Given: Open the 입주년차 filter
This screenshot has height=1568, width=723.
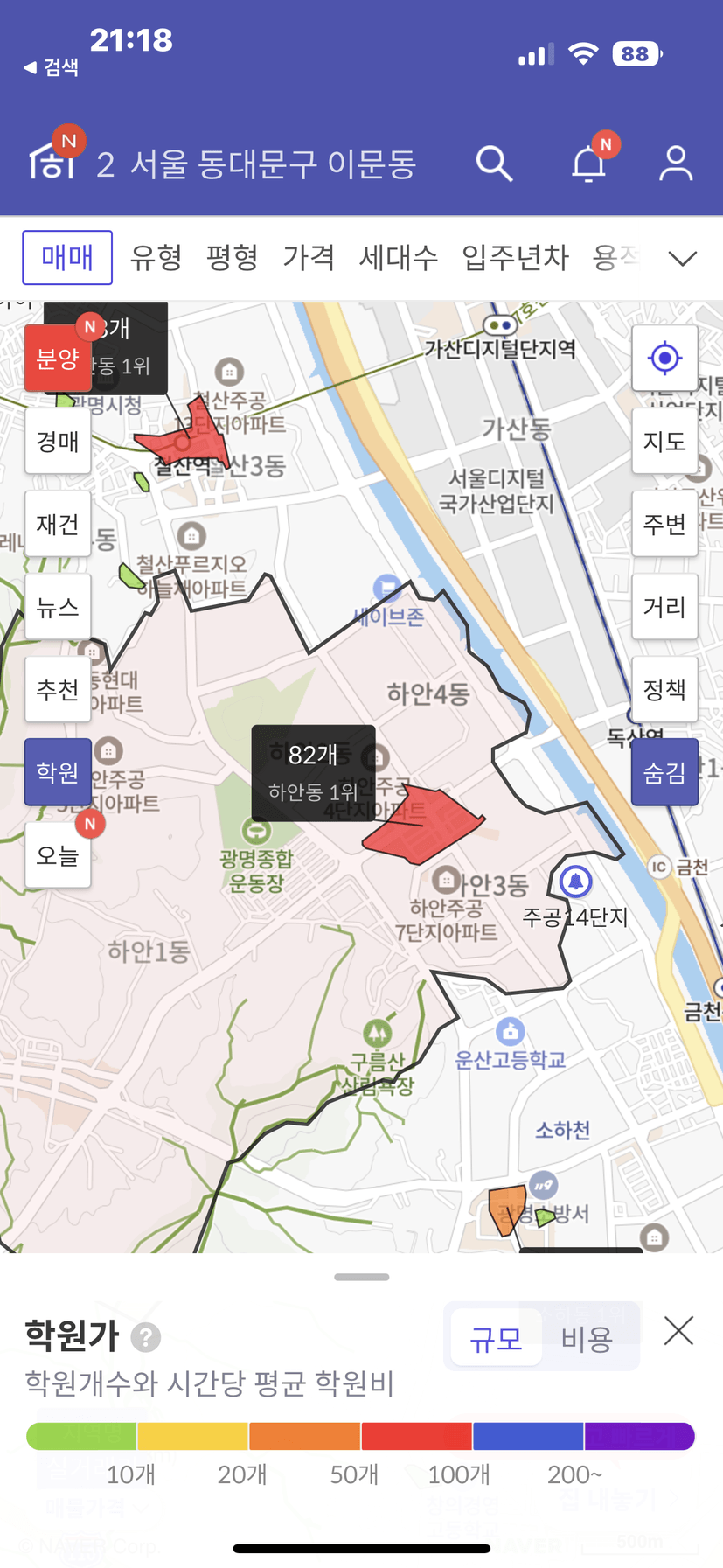Looking at the screenshot, I should click(x=515, y=258).
